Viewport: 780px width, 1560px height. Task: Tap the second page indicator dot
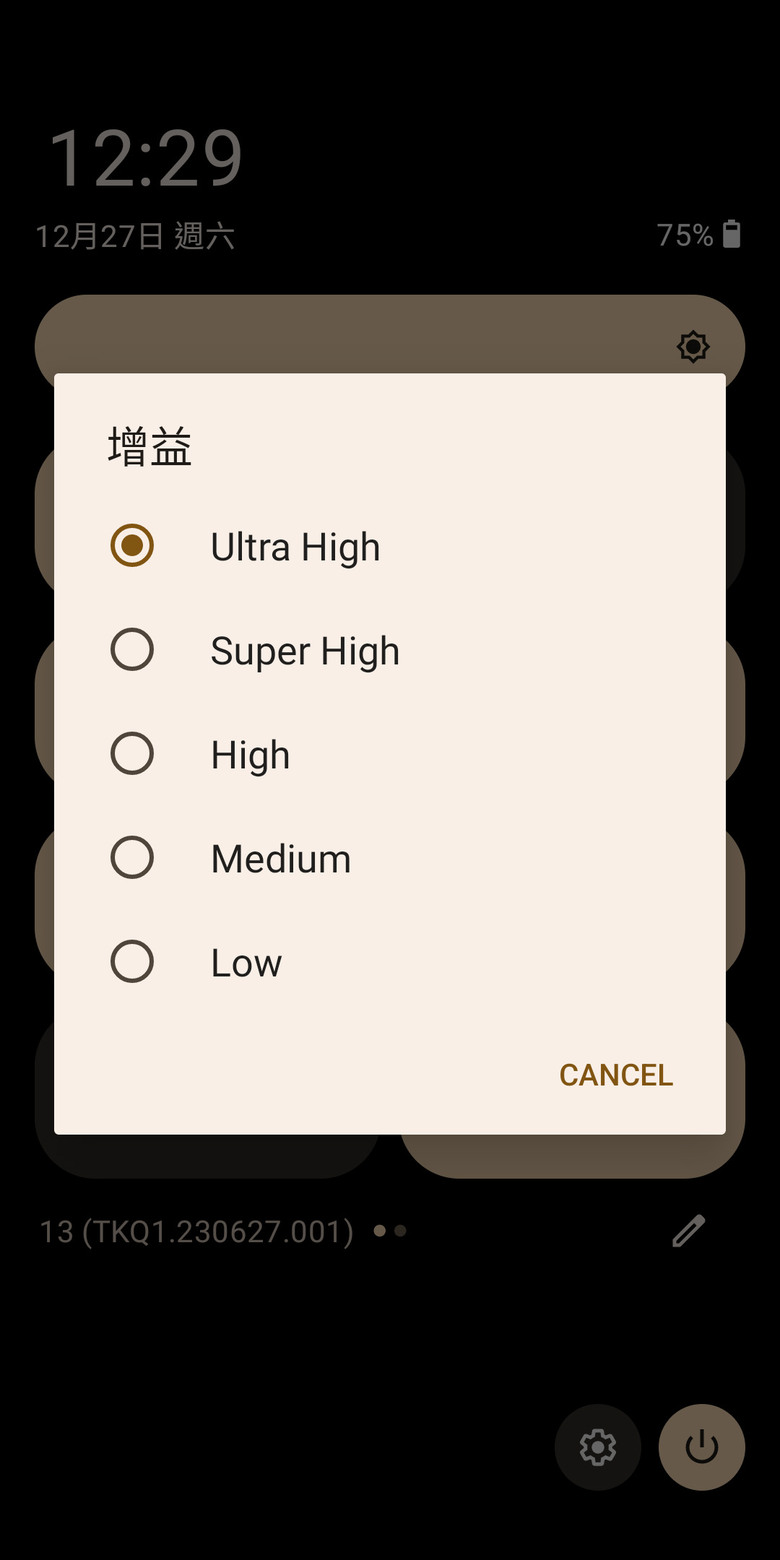(399, 1231)
